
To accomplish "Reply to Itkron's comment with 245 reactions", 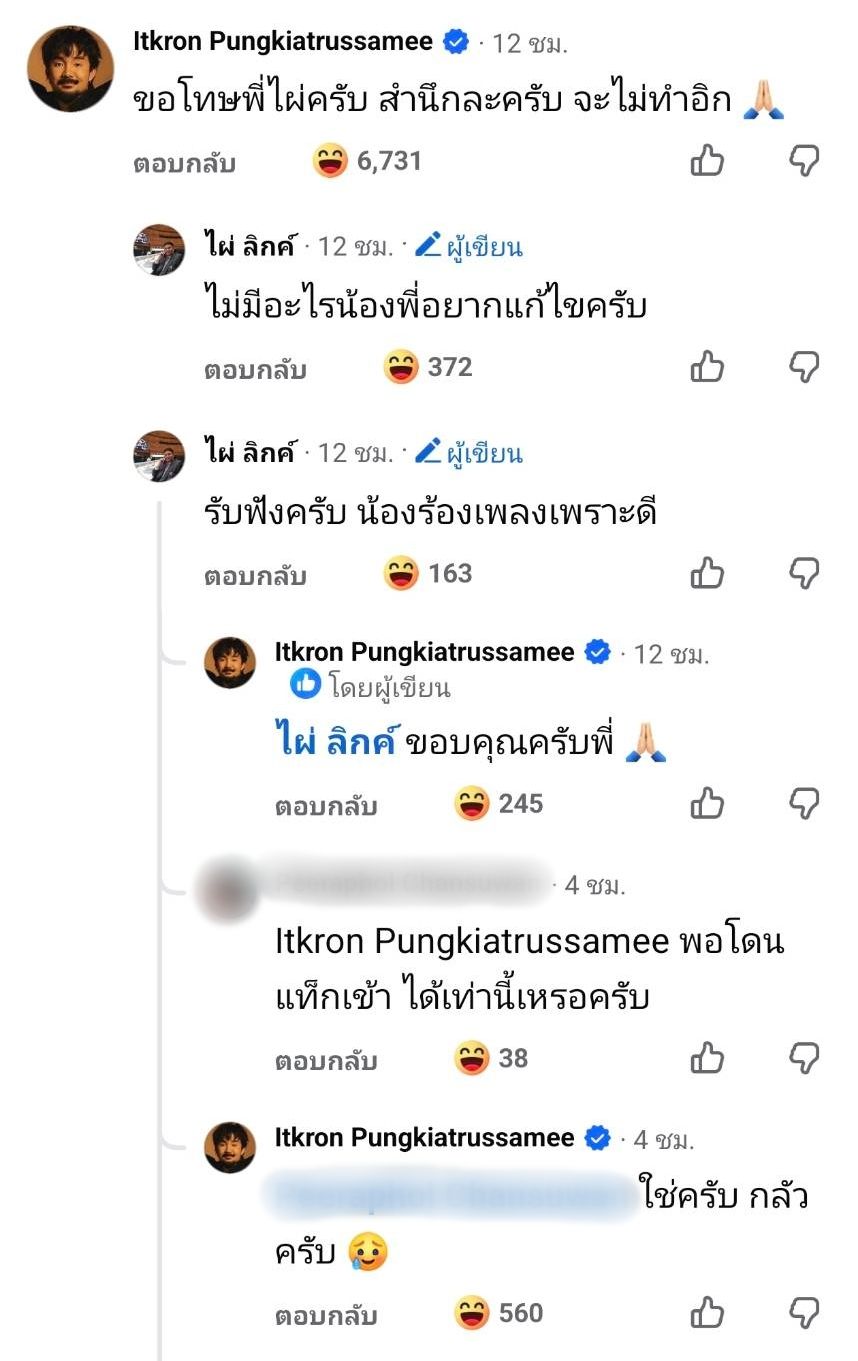I will coord(326,805).
